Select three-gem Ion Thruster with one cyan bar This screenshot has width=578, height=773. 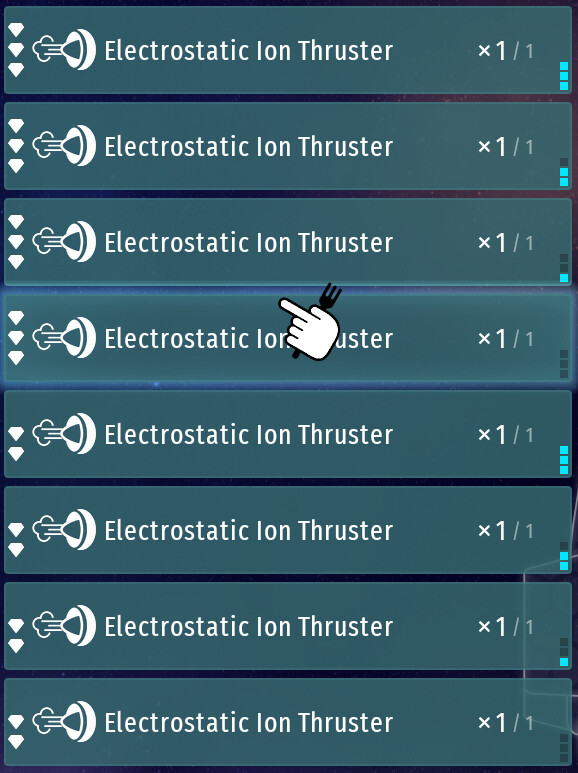click(x=288, y=242)
